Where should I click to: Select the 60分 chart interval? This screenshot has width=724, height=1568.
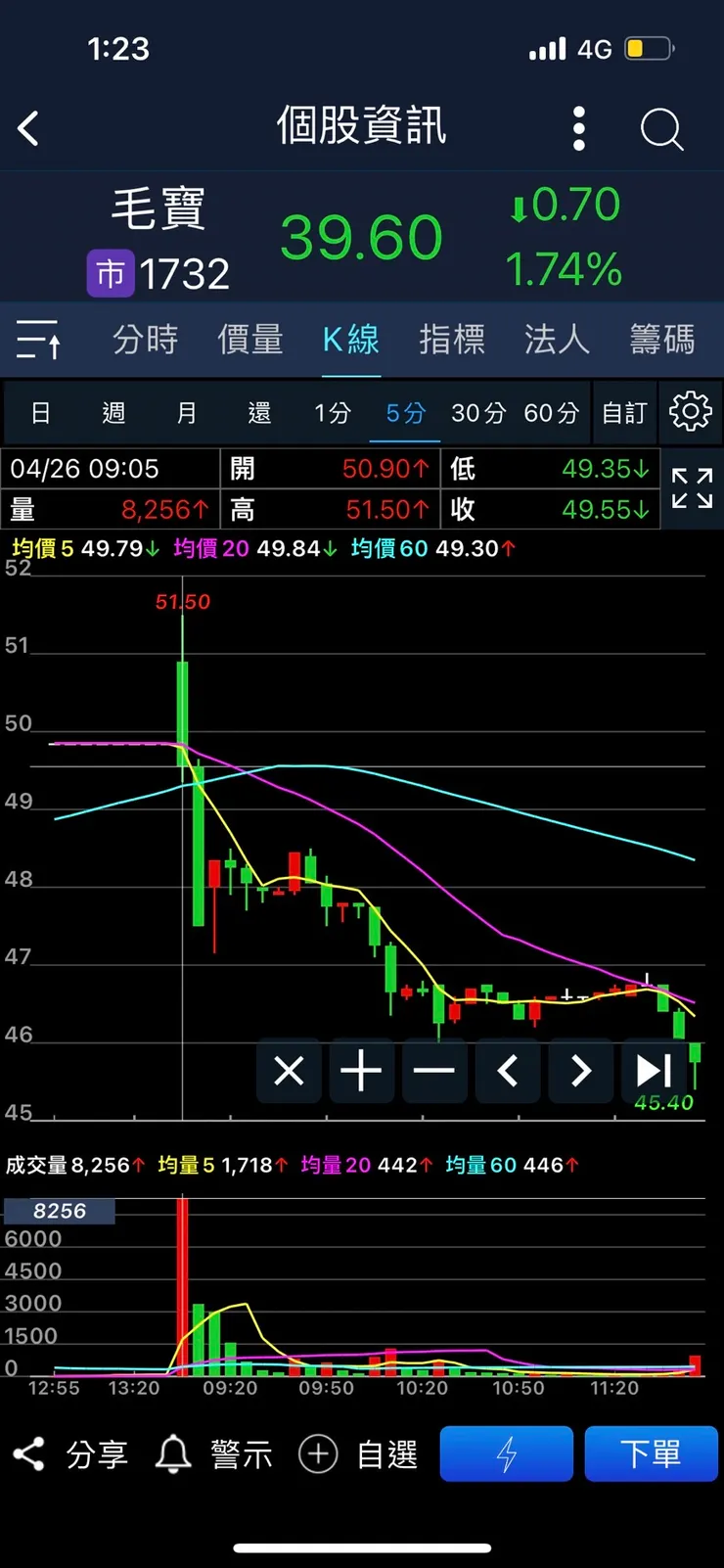coord(551,413)
